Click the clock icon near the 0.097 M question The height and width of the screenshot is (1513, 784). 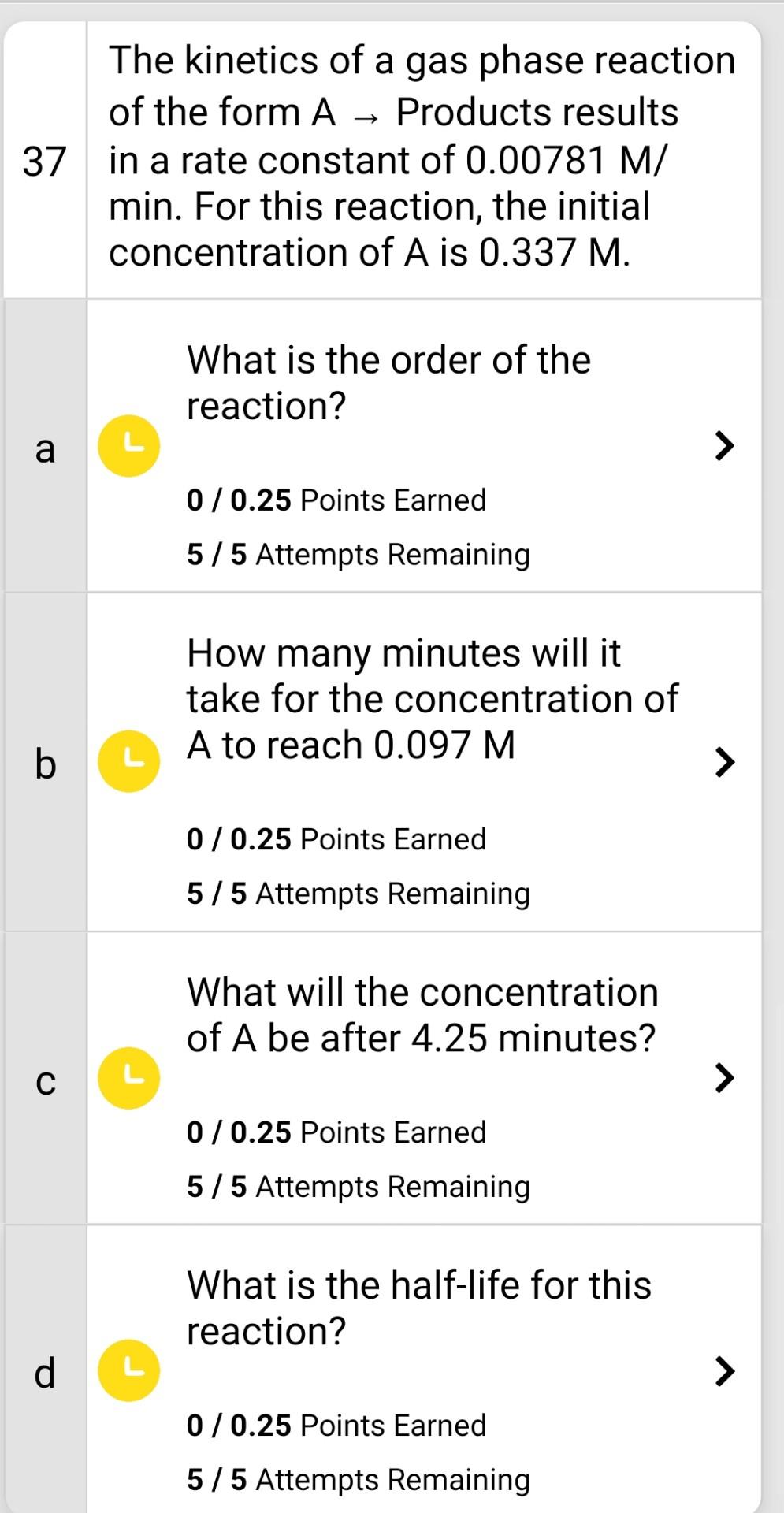pyautogui.click(x=128, y=760)
